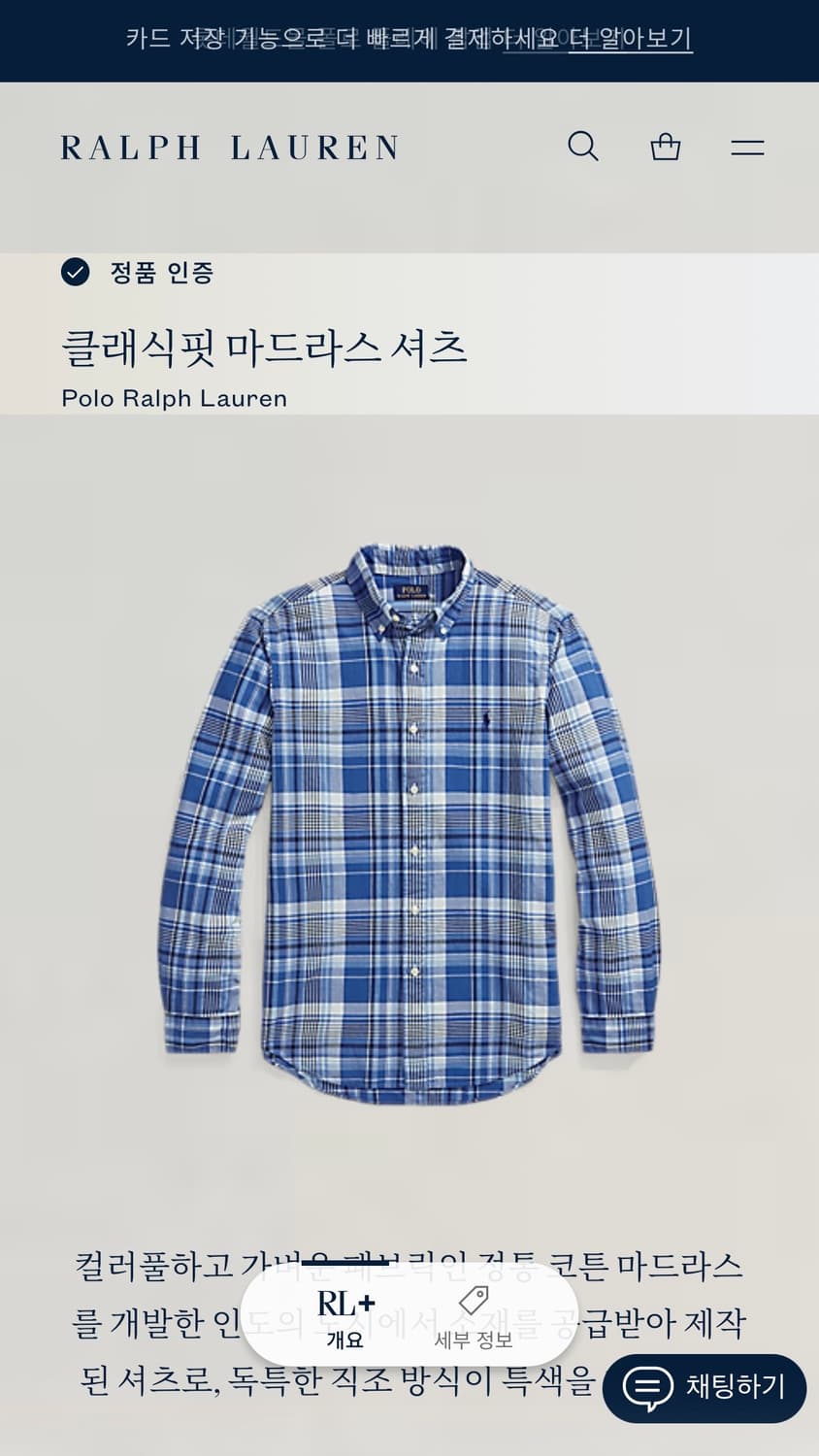
Task: Click the RALPH LAUREN wordmark logo
Action: [230, 147]
